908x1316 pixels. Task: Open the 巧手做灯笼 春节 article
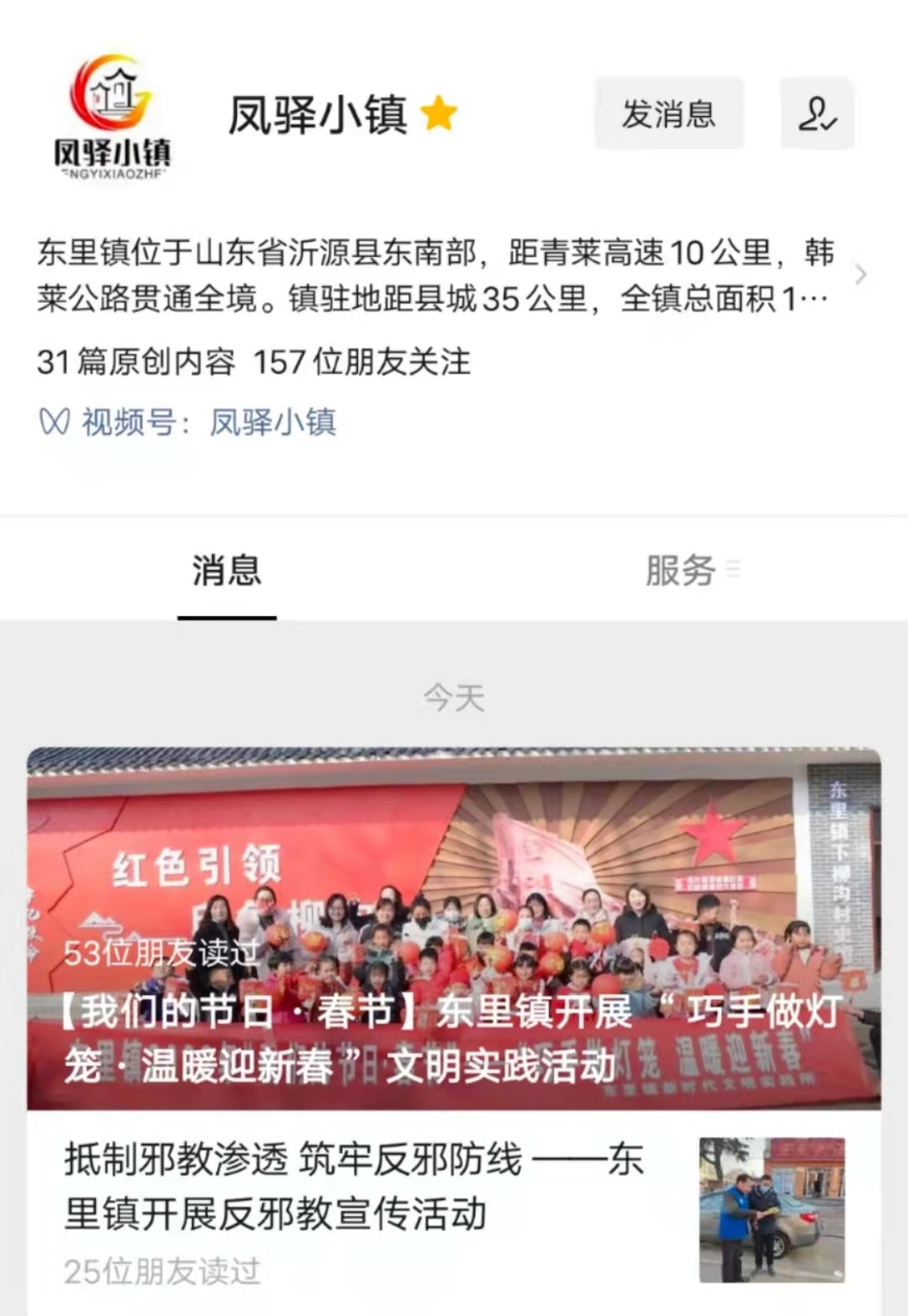coord(454,929)
